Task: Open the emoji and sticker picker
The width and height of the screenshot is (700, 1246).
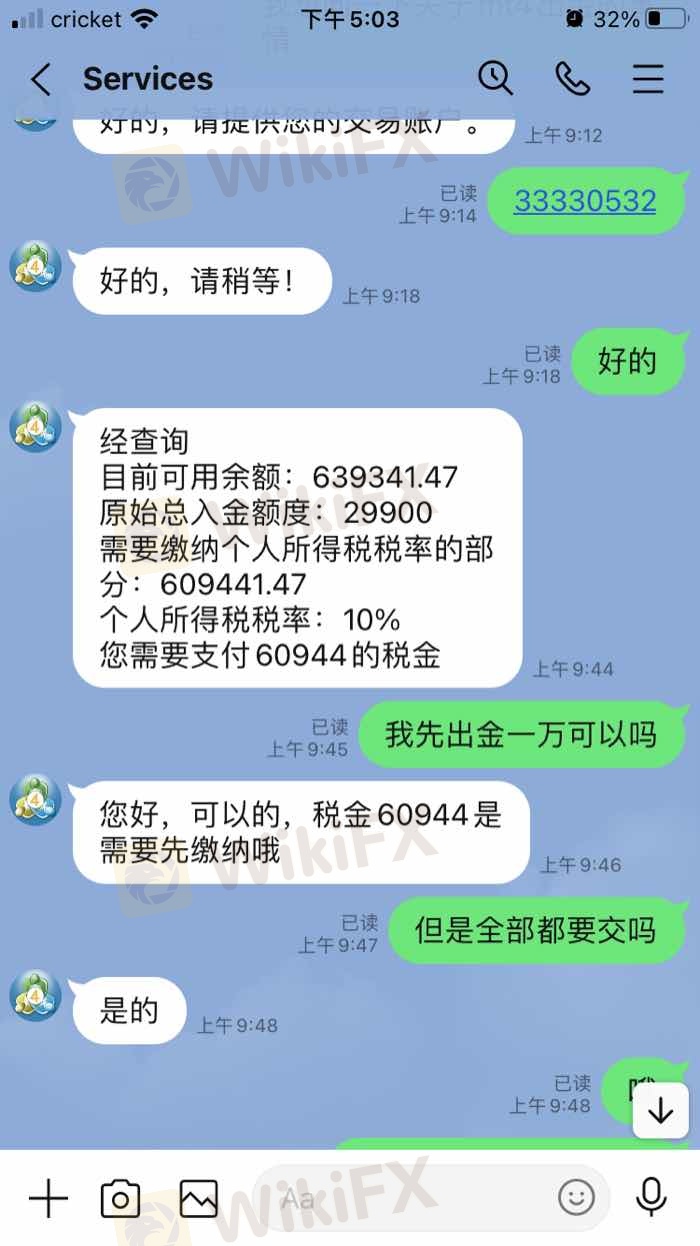Action: click(576, 1198)
